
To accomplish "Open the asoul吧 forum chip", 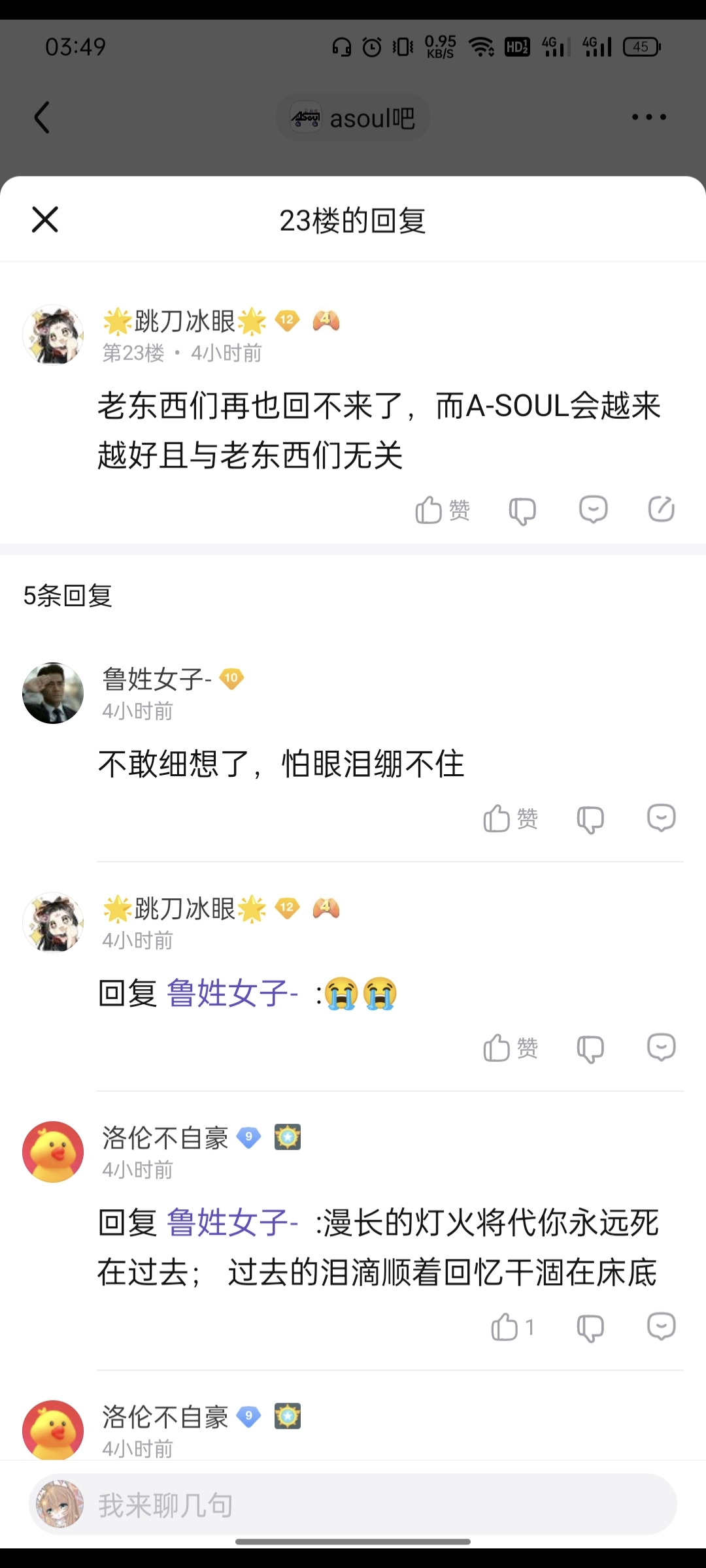I will [353, 118].
